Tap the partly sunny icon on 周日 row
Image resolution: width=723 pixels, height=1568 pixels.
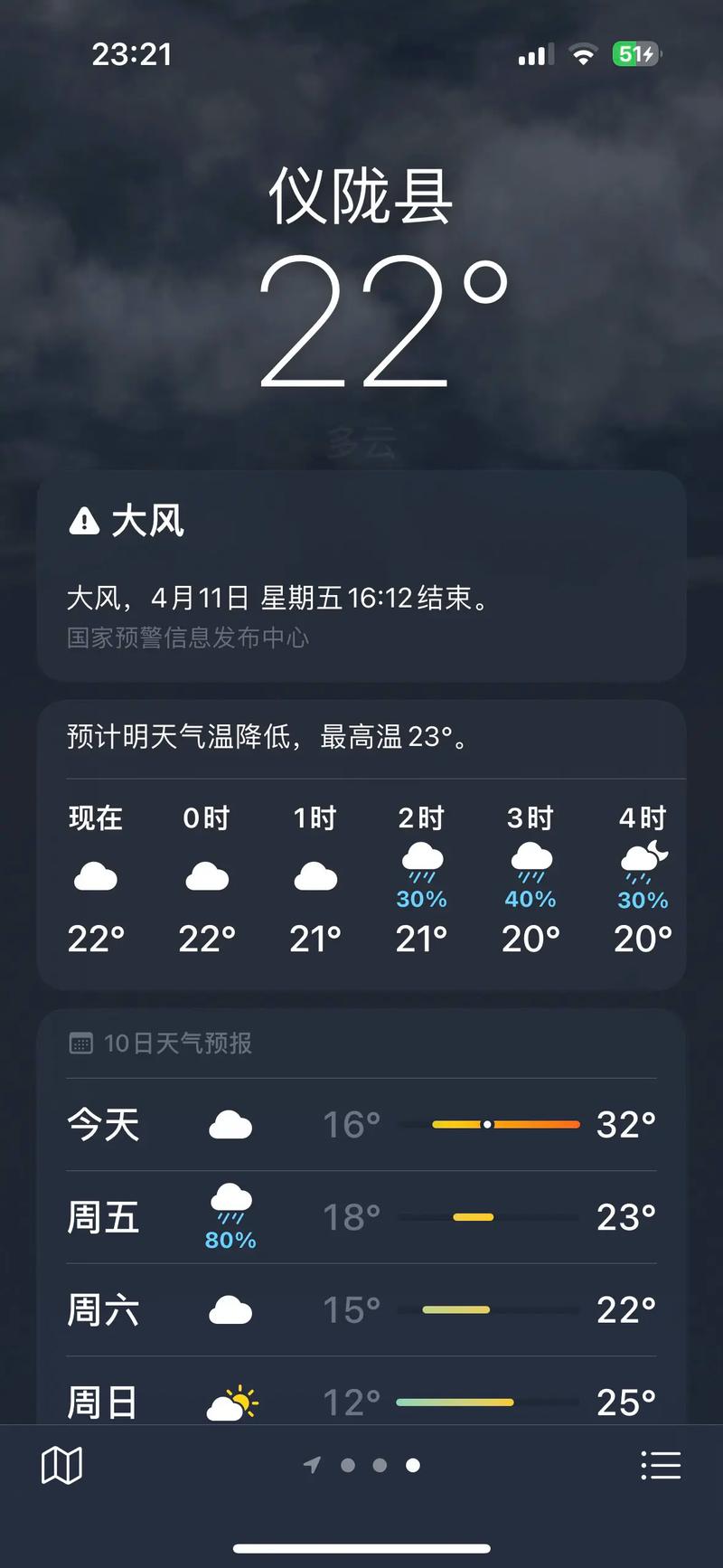click(x=232, y=1400)
